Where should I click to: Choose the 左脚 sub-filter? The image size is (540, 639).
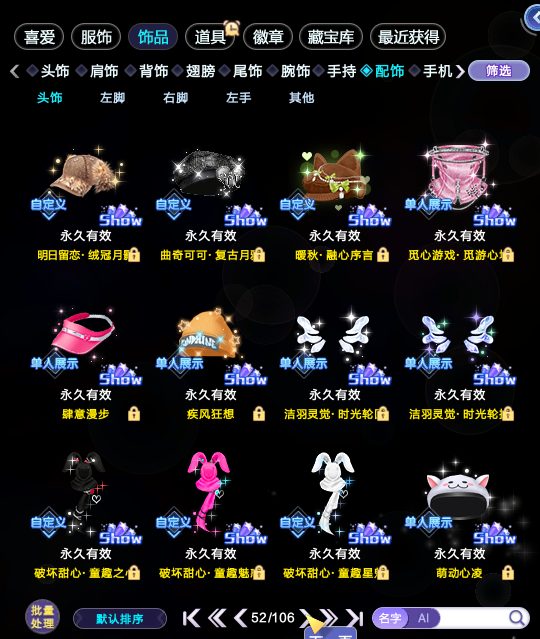click(112, 98)
